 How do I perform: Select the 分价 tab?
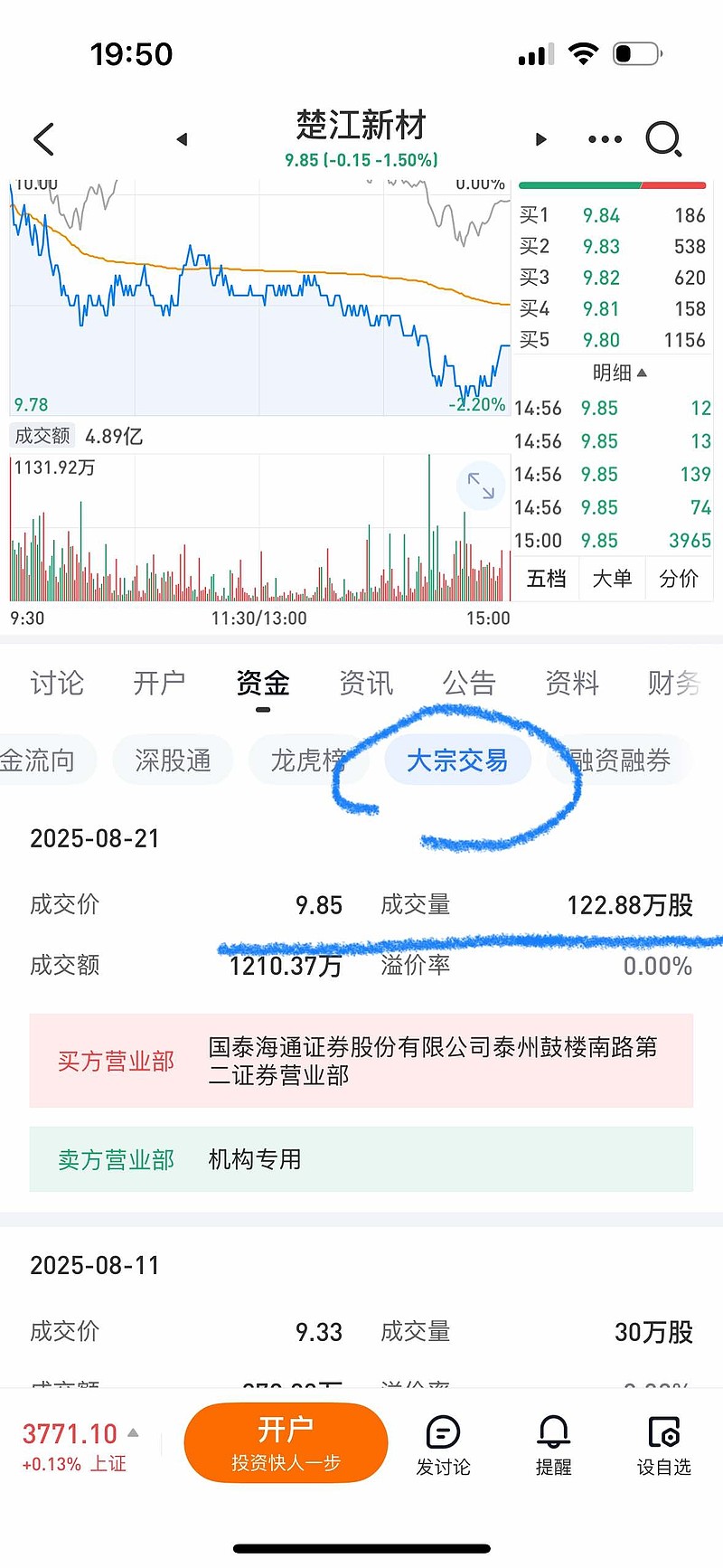pos(679,579)
